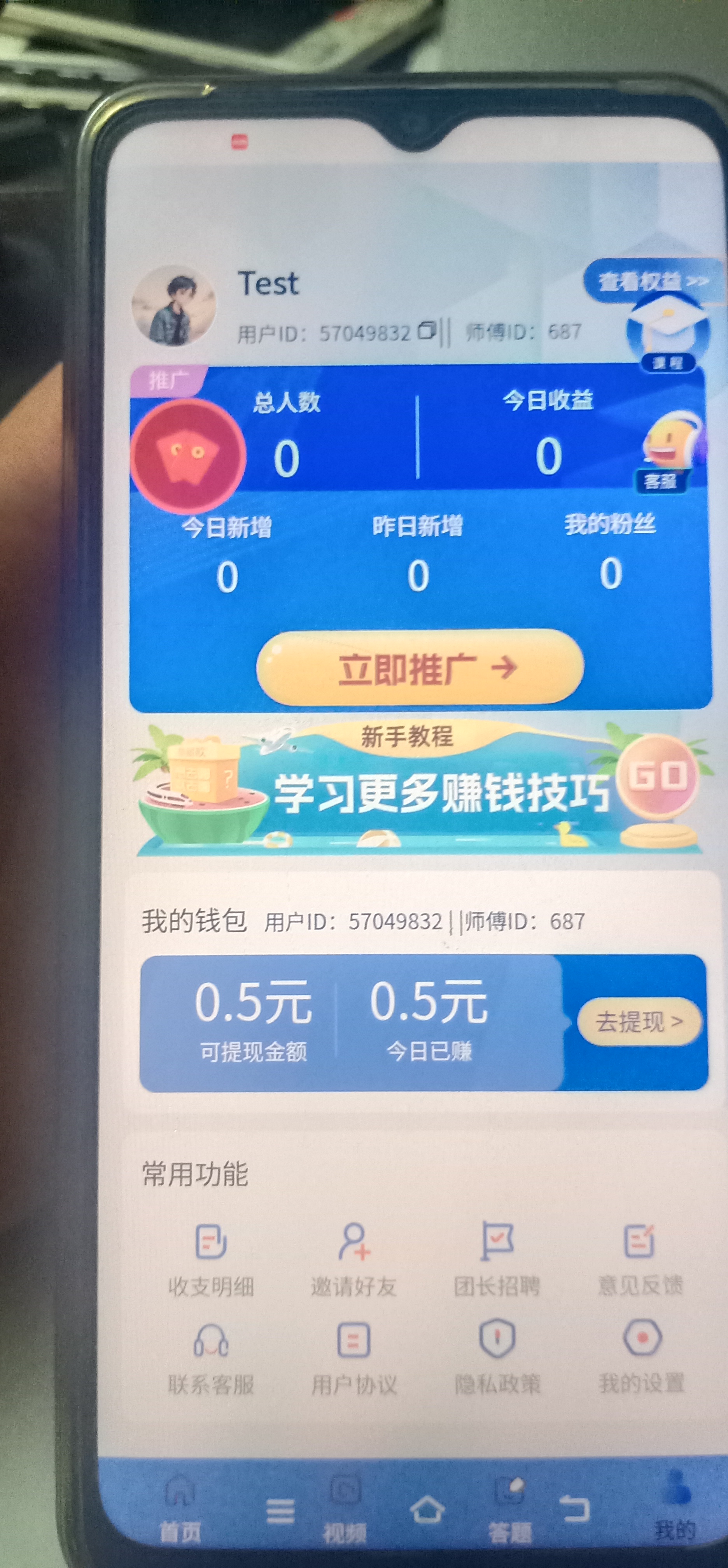This screenshot has height=1568, width=728.
Task: Tap the profile avatar
Action: [174, 306]
